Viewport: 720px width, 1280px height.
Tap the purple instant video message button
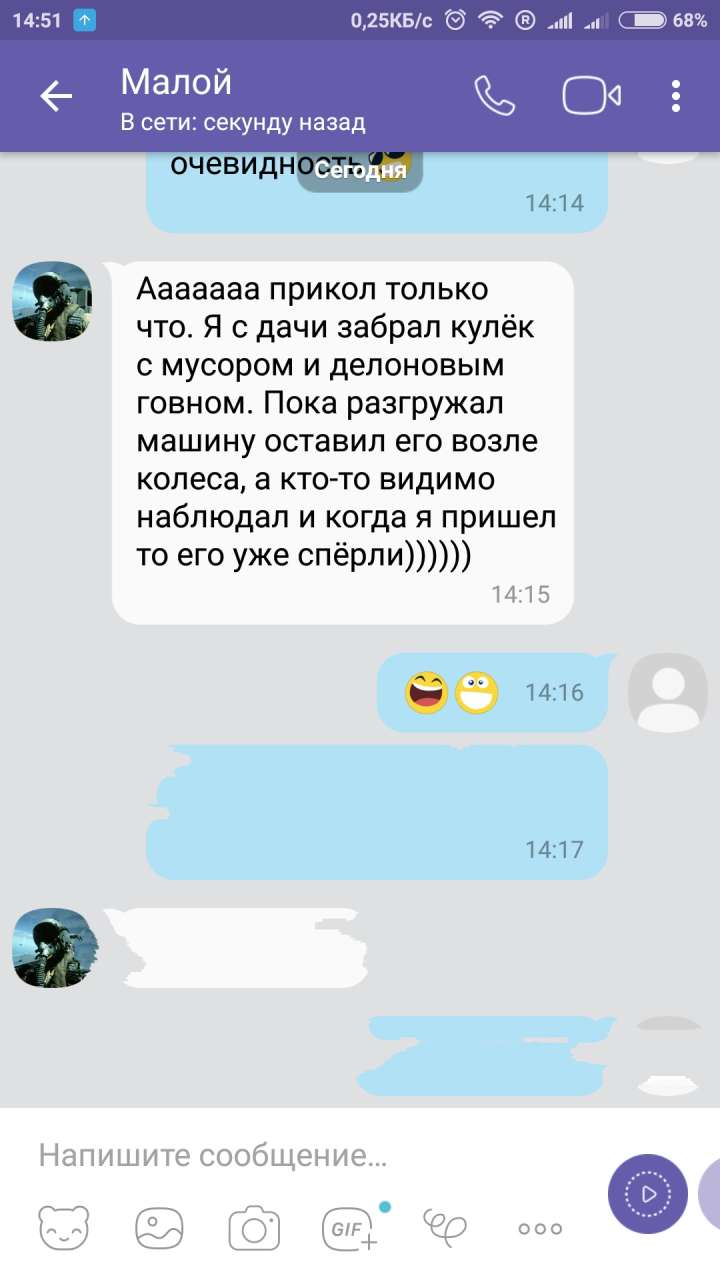point(648,1194)
